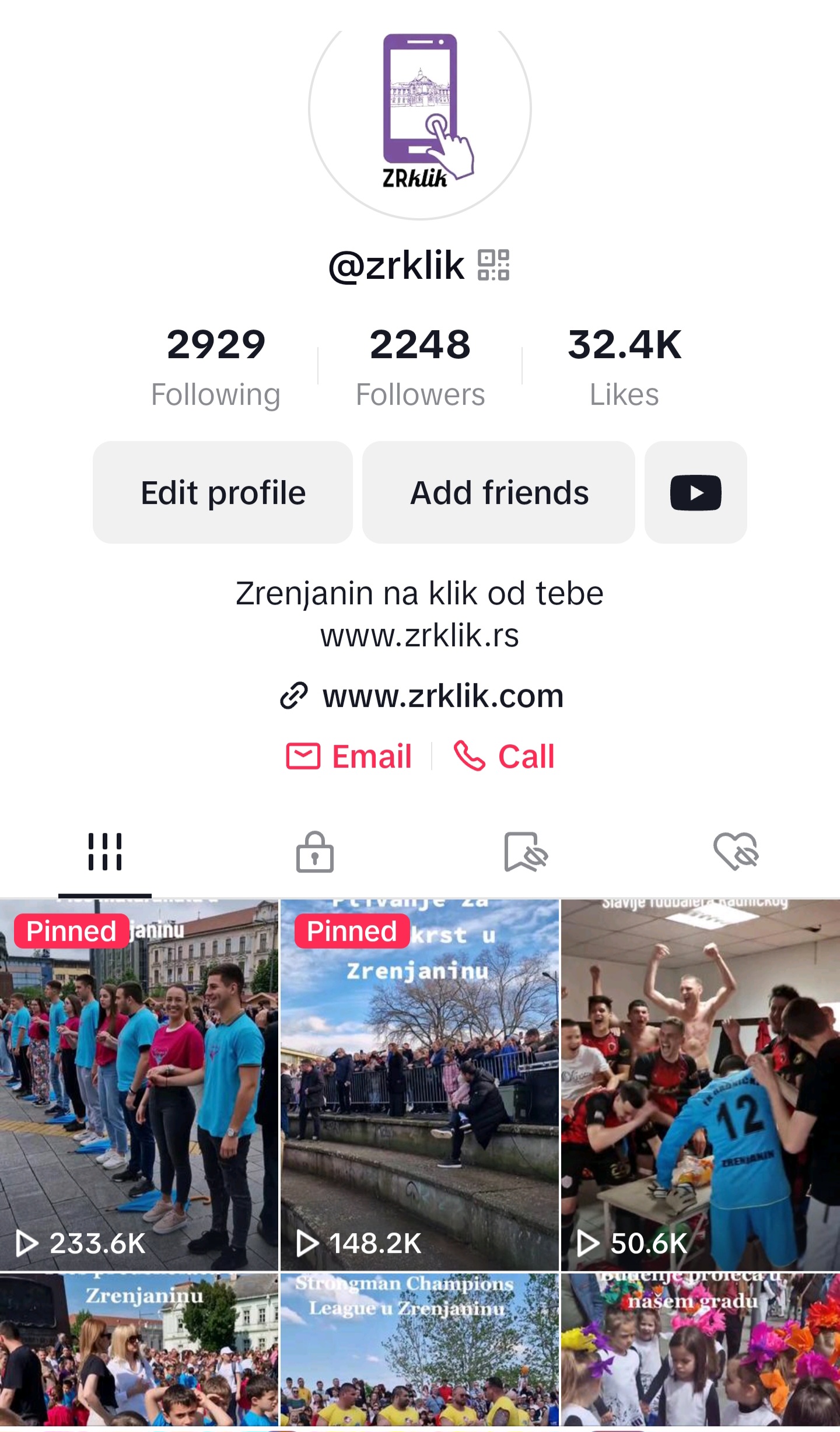Screen dimensions: 840x1432
Task: Open the Strongman Champions League video
Action: (419, 1350)
